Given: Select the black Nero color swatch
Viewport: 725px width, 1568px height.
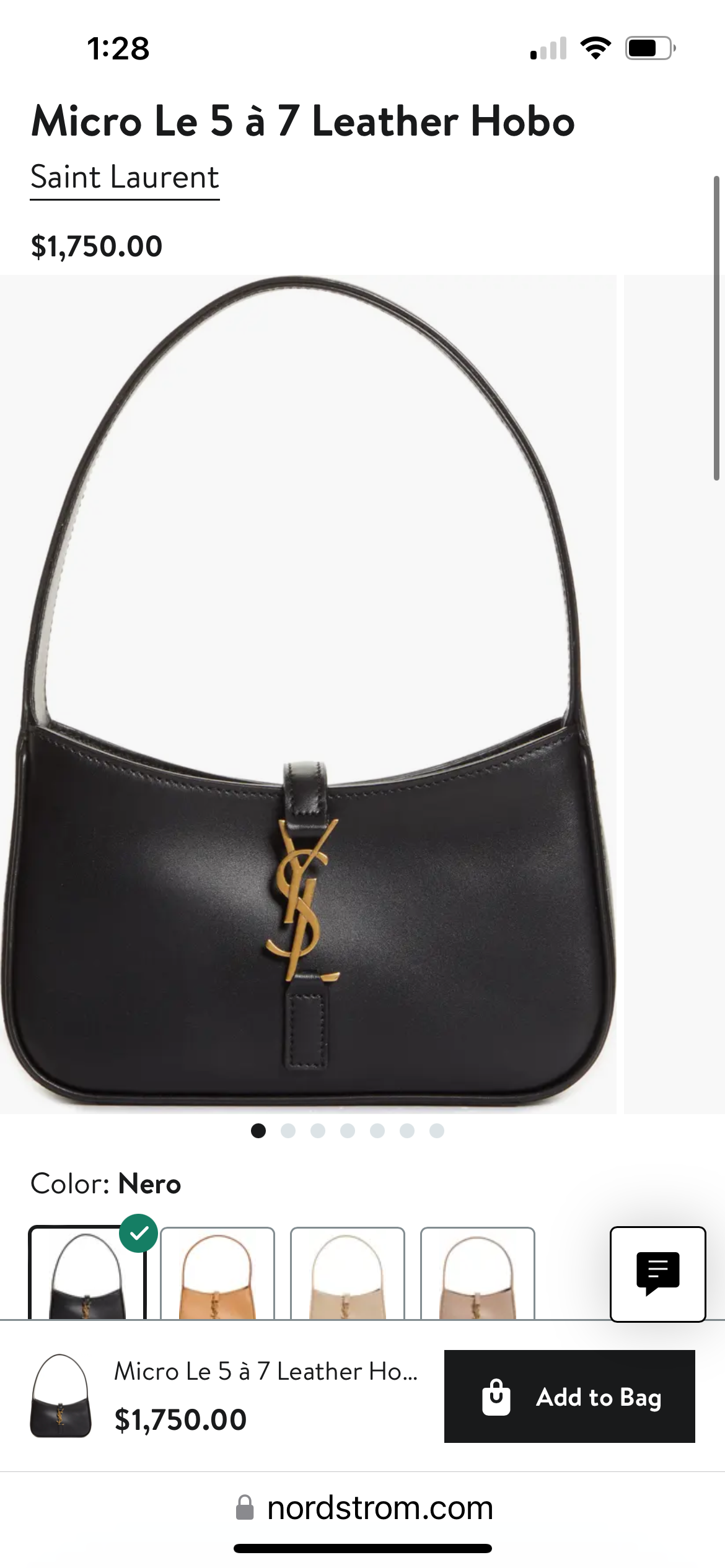Looking at the screenshot, I should click(x=87, y=1274).
